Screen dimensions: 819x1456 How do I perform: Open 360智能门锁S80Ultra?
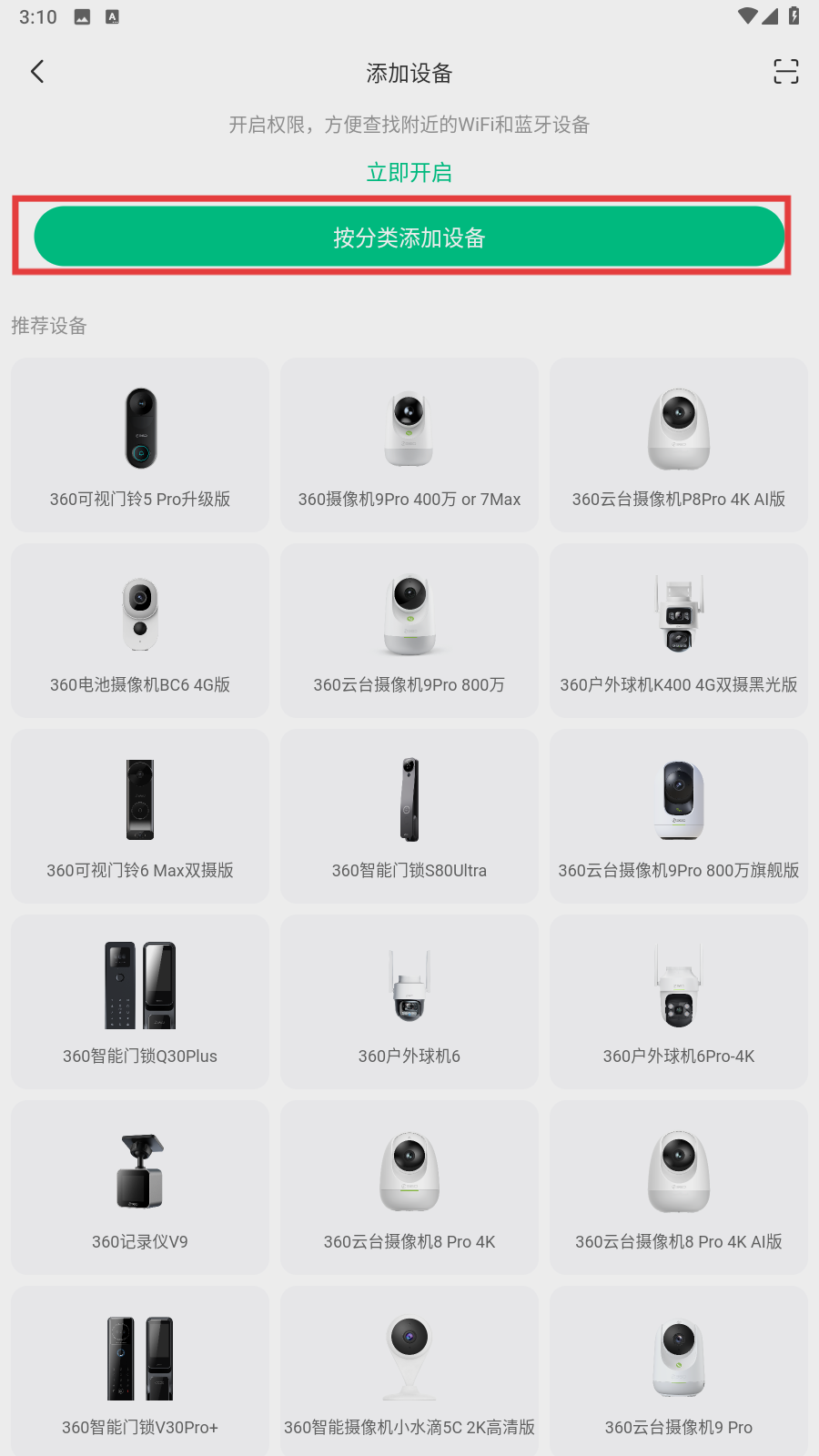pyautogui.click(x=409, y=816)
